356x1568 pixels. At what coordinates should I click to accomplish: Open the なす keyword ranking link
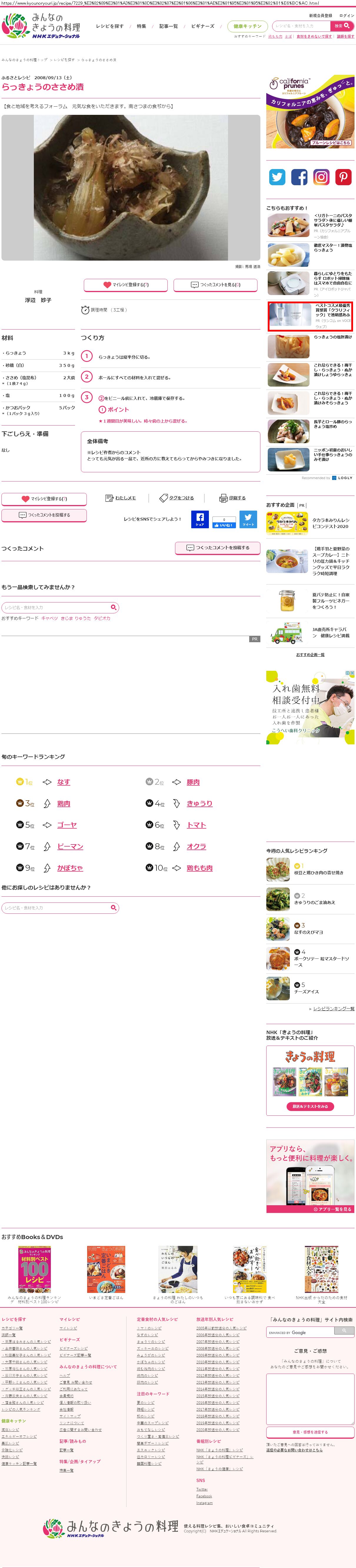tap(63, 782)
